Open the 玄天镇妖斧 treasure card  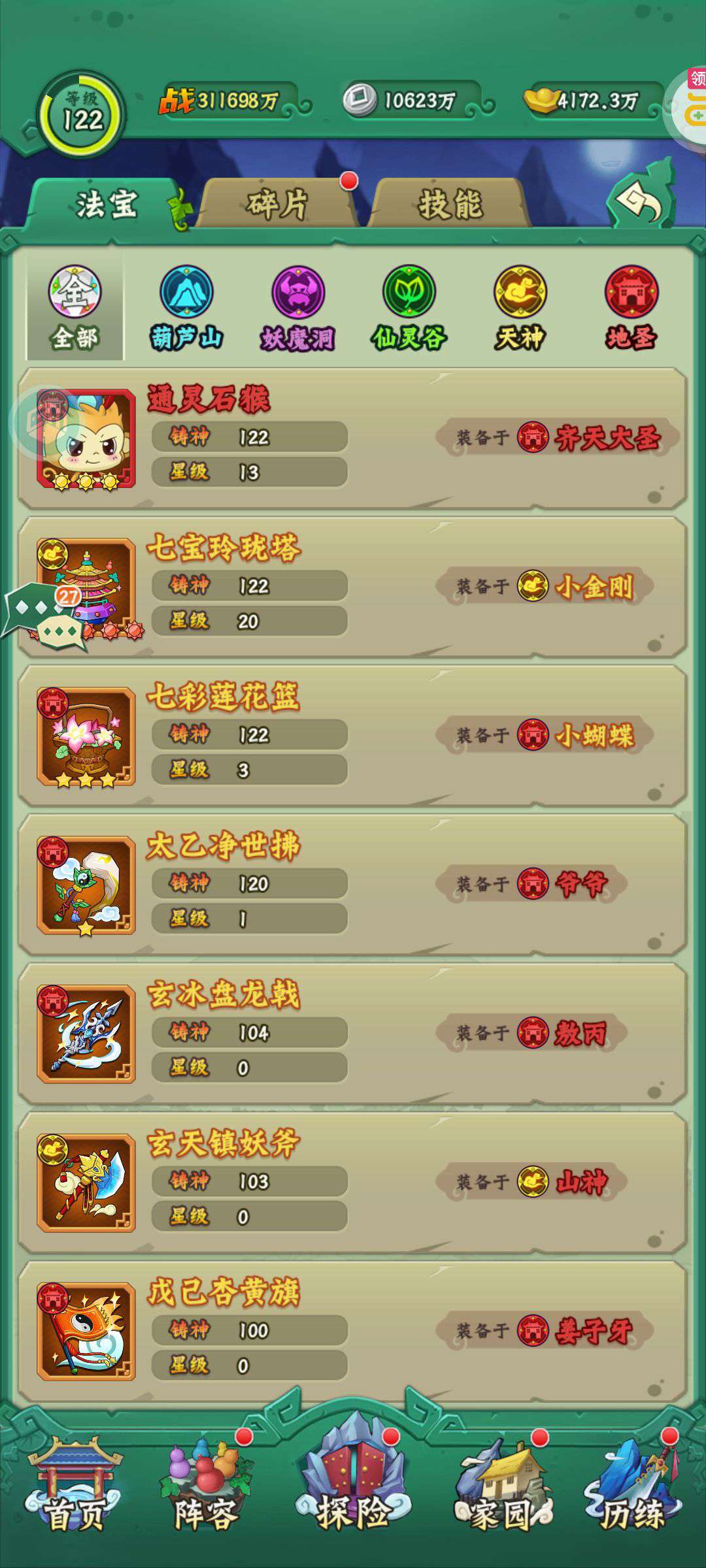point(353,1183)
